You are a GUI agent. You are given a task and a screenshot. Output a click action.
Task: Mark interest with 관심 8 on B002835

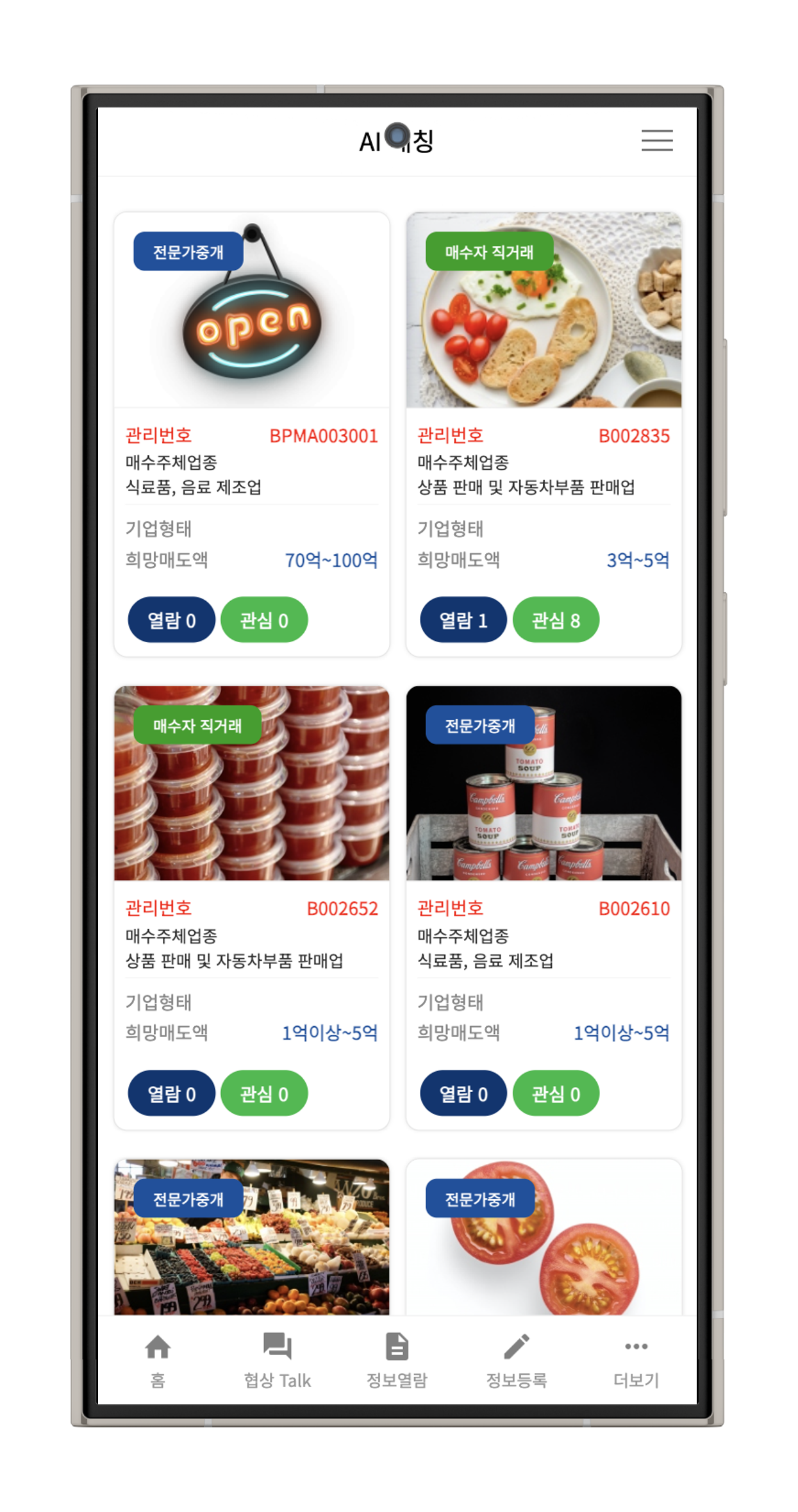[556, 620]
